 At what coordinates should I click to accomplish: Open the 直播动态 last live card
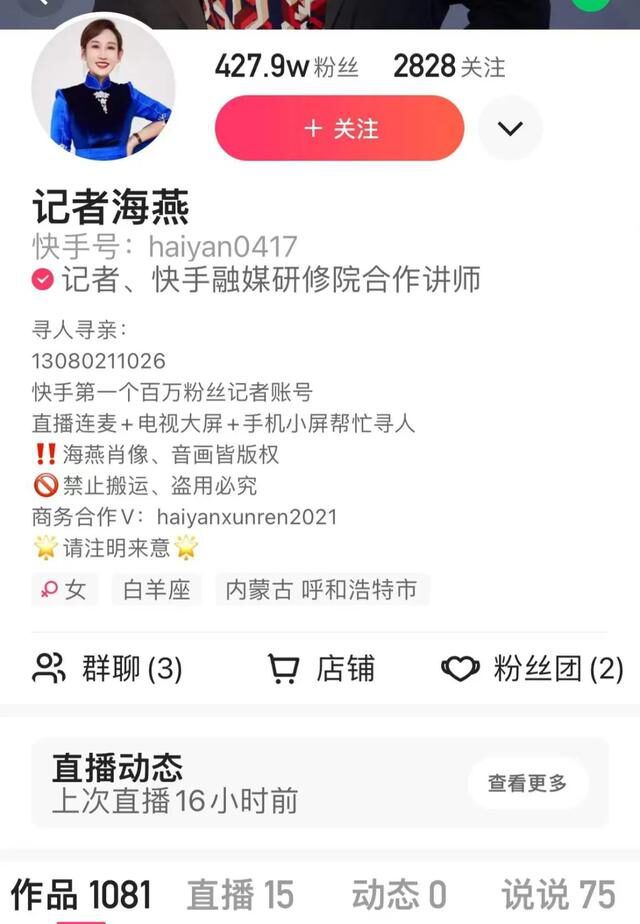click(x=200, y=784)
